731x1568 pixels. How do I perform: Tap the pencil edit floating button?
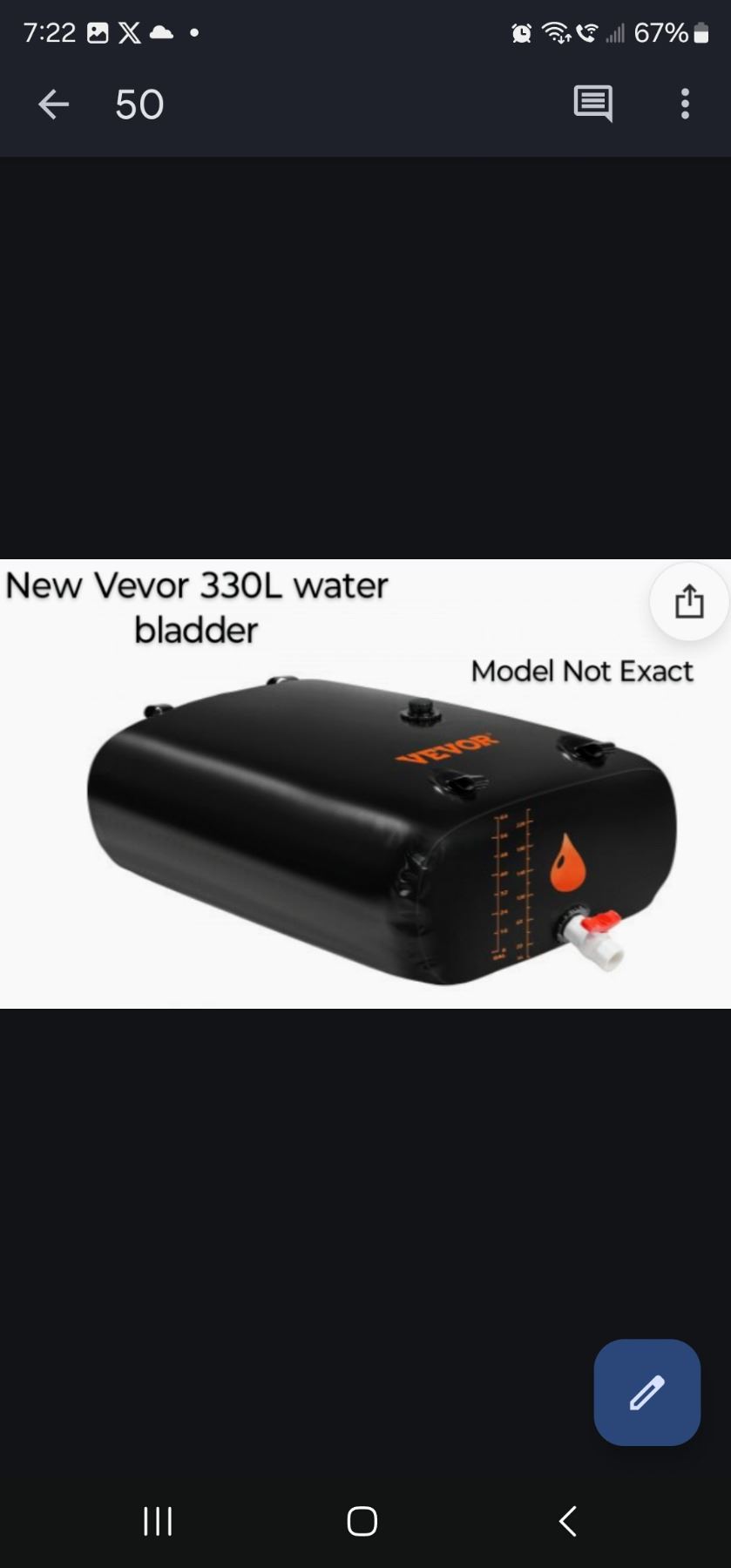pyautogui.click(x=646, y=1392)
